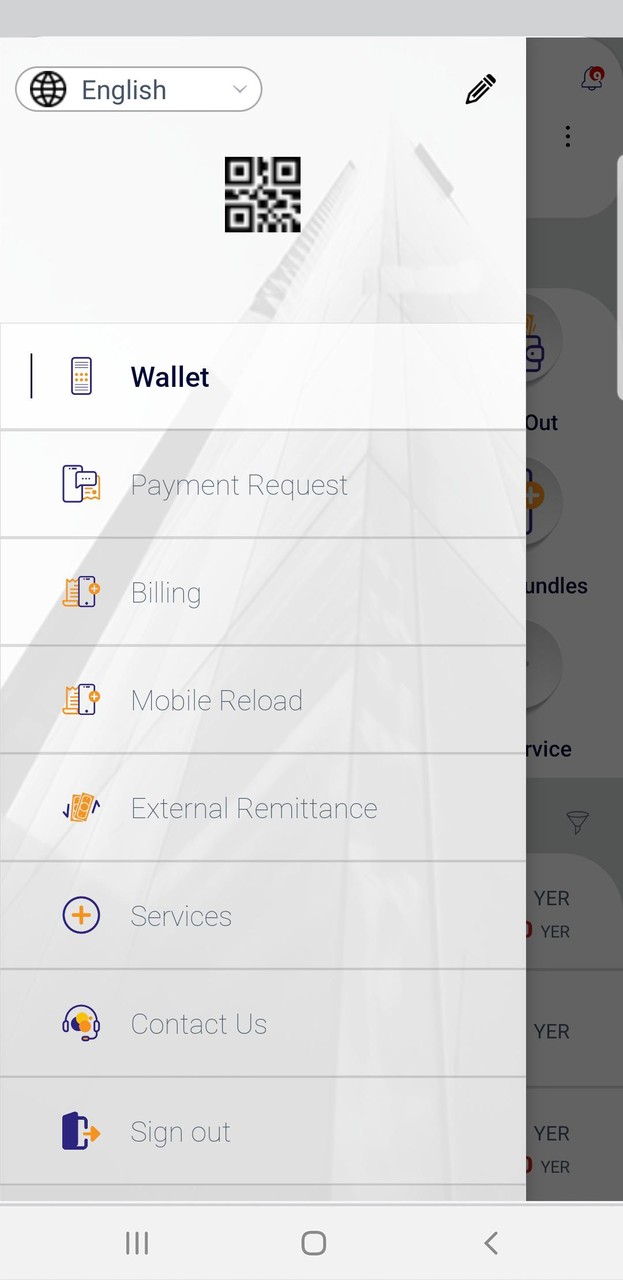Open the notifications bell

(x=592, y=79)
